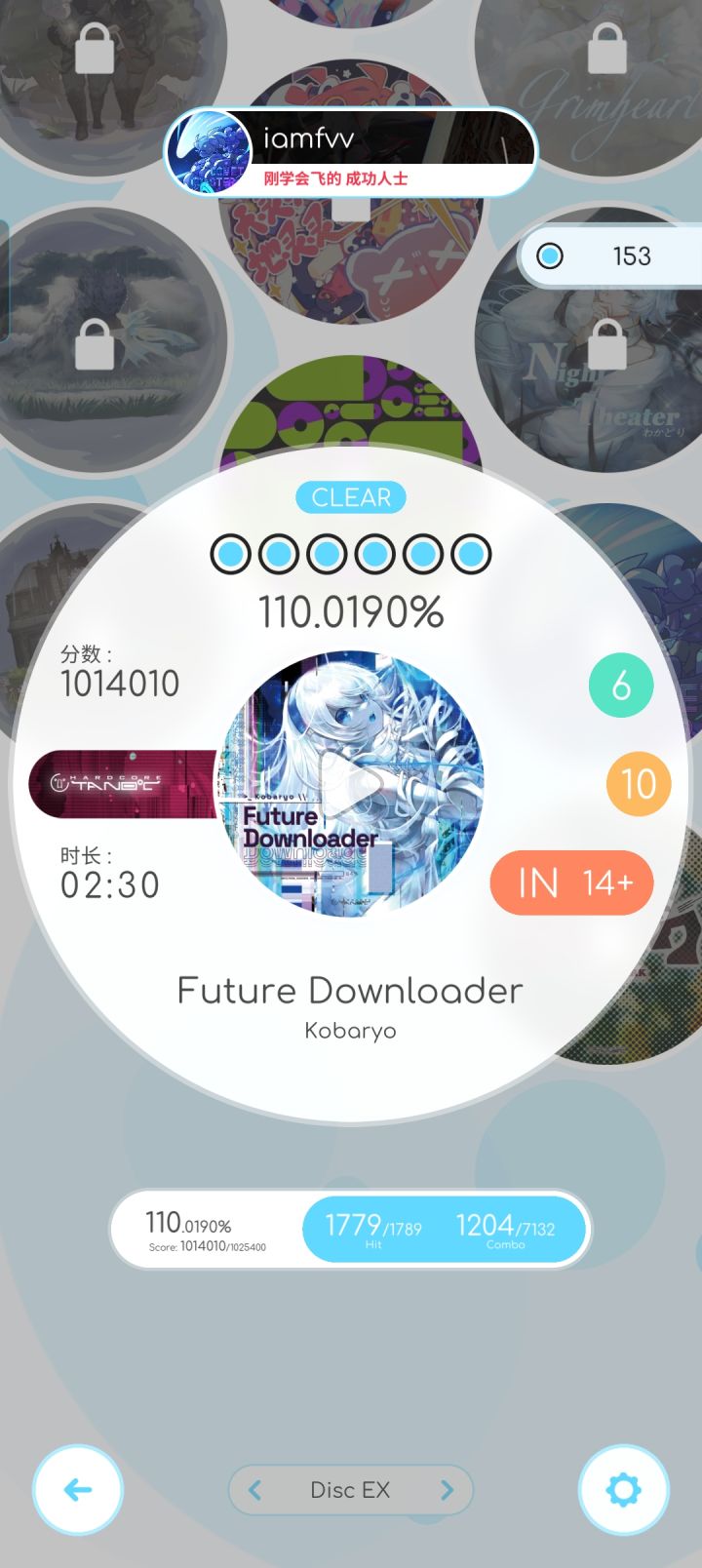Click the currency coin icon showing 153
702x1568 pixels.
point(551,255)
